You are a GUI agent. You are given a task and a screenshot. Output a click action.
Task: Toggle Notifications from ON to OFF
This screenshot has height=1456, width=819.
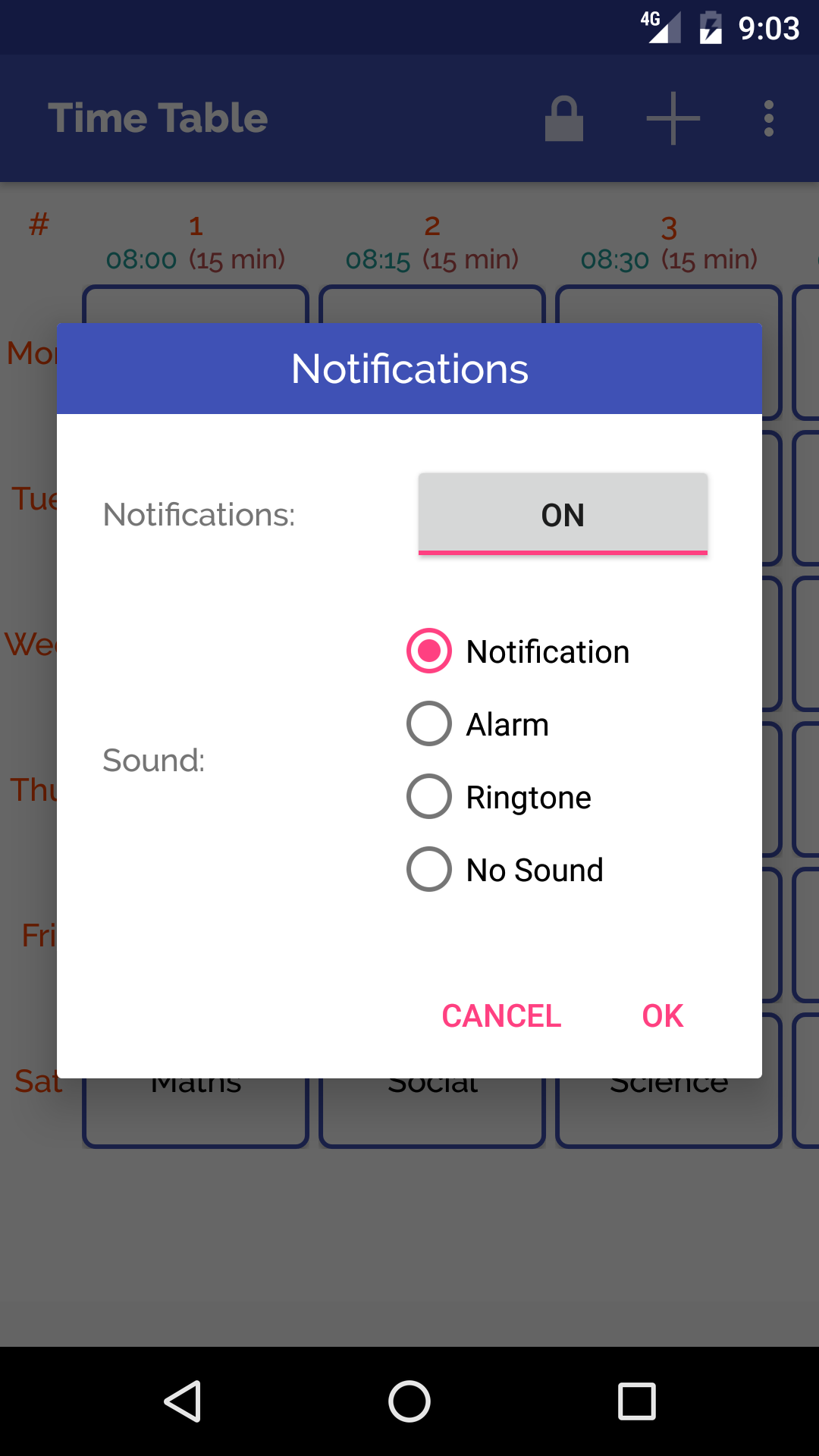563,514
